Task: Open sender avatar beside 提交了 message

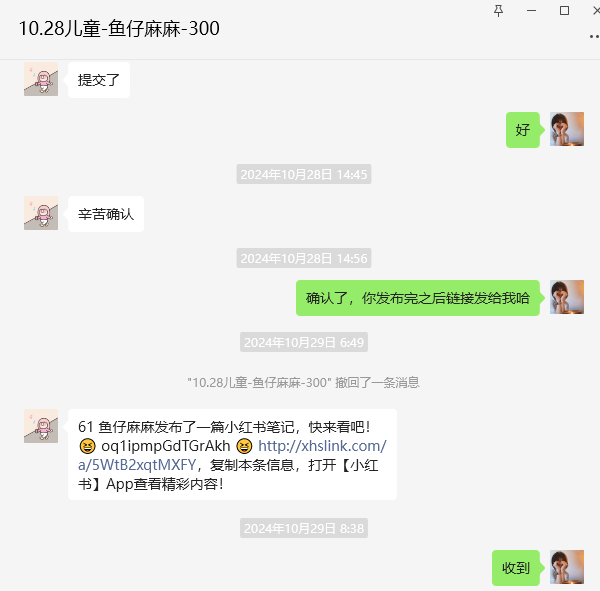Action: click(x=41, y=79)
